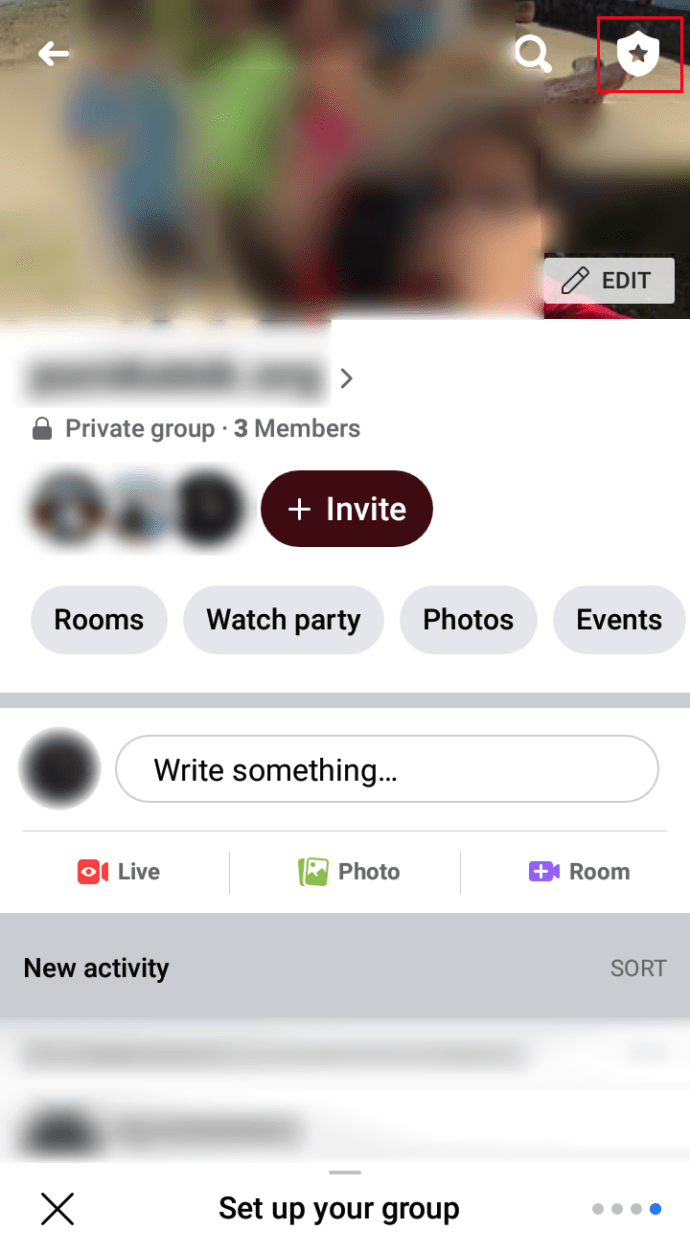Tap the Write something post field
Viewport: 690px width, 1253px height.
[x=387, y=770]
